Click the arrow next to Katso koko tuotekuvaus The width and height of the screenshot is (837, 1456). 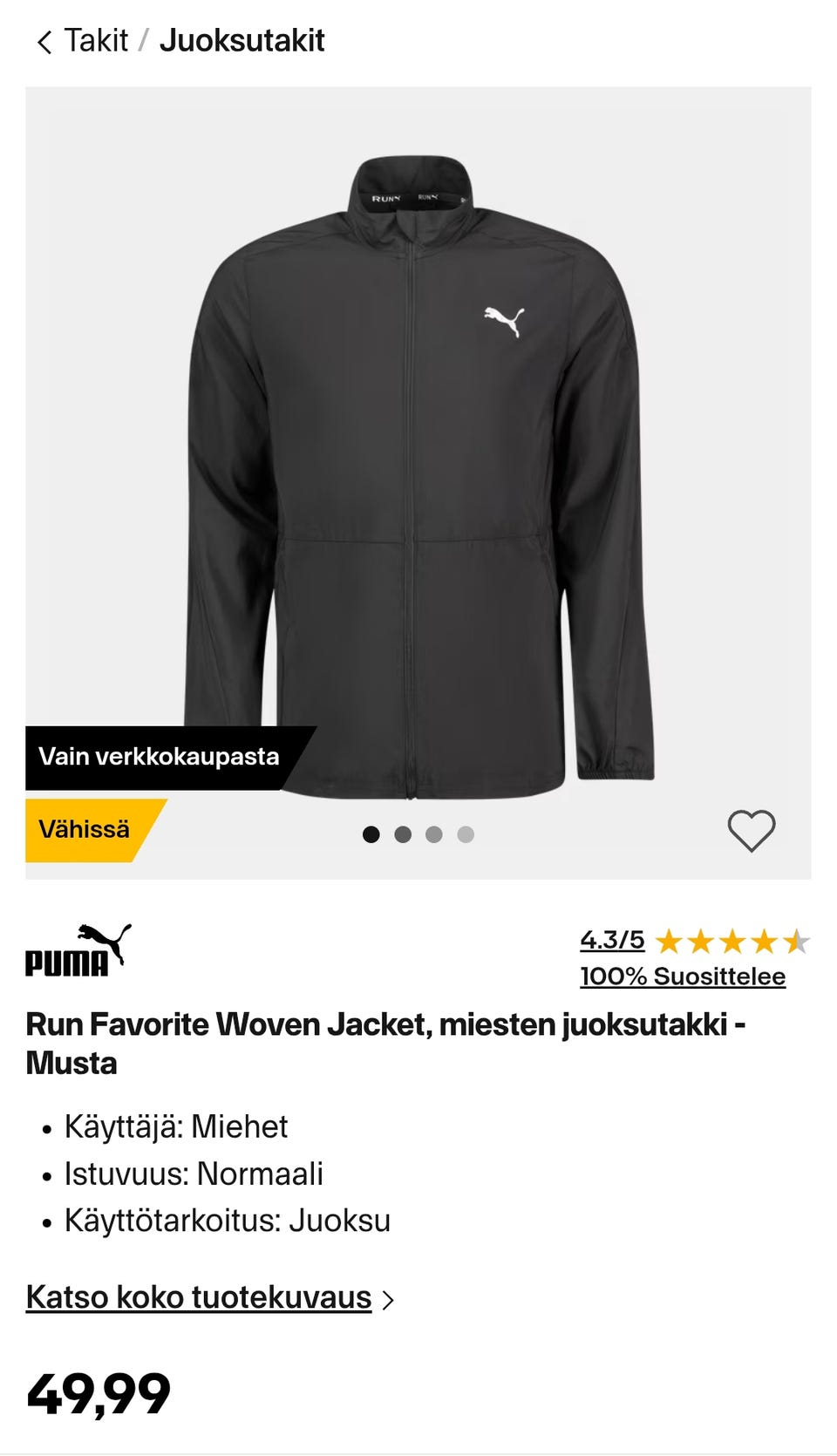(390, 1300)
